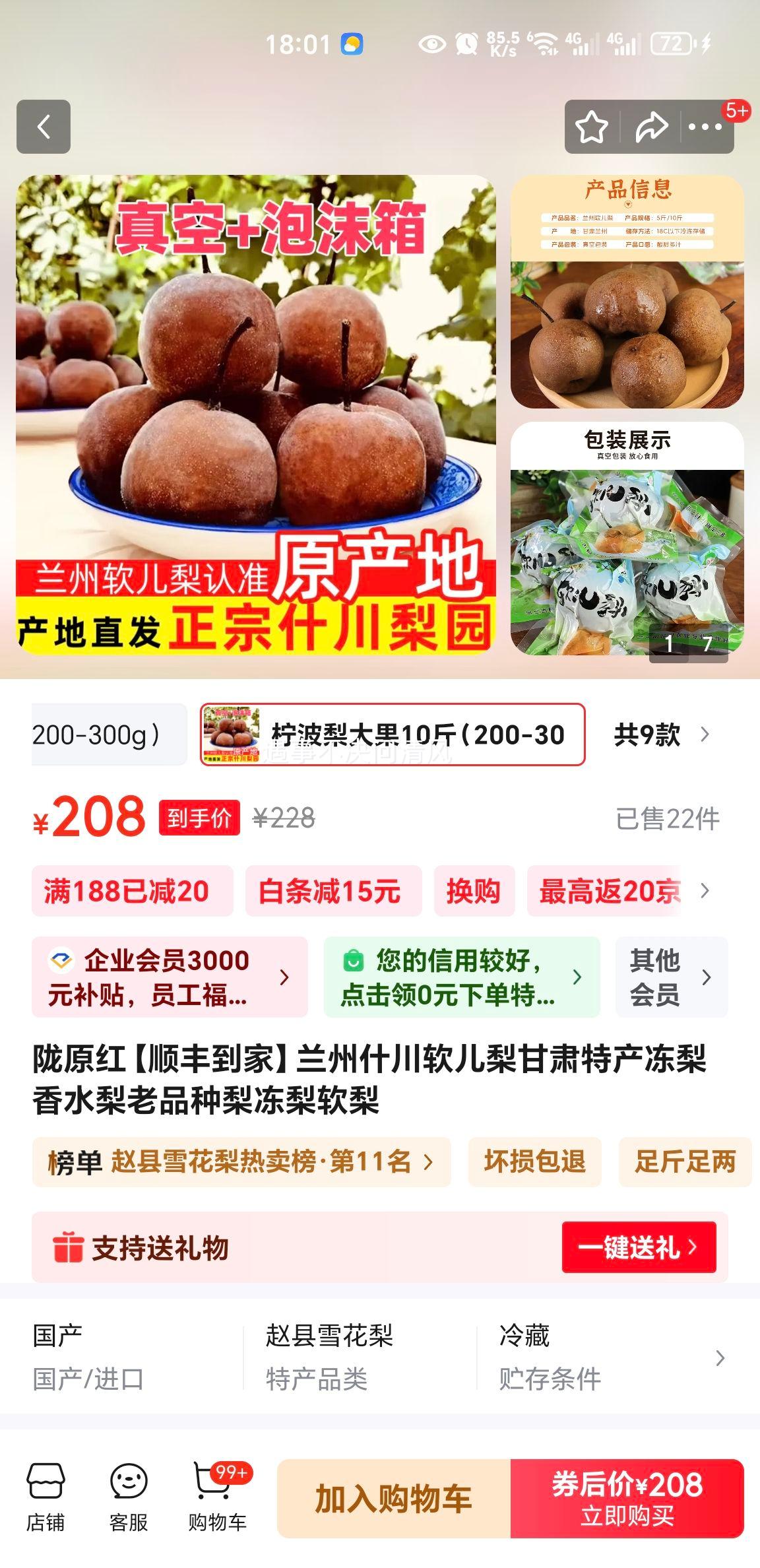
Task: Expand the 其他会员 membership section
Action: (x=672, y=977)
